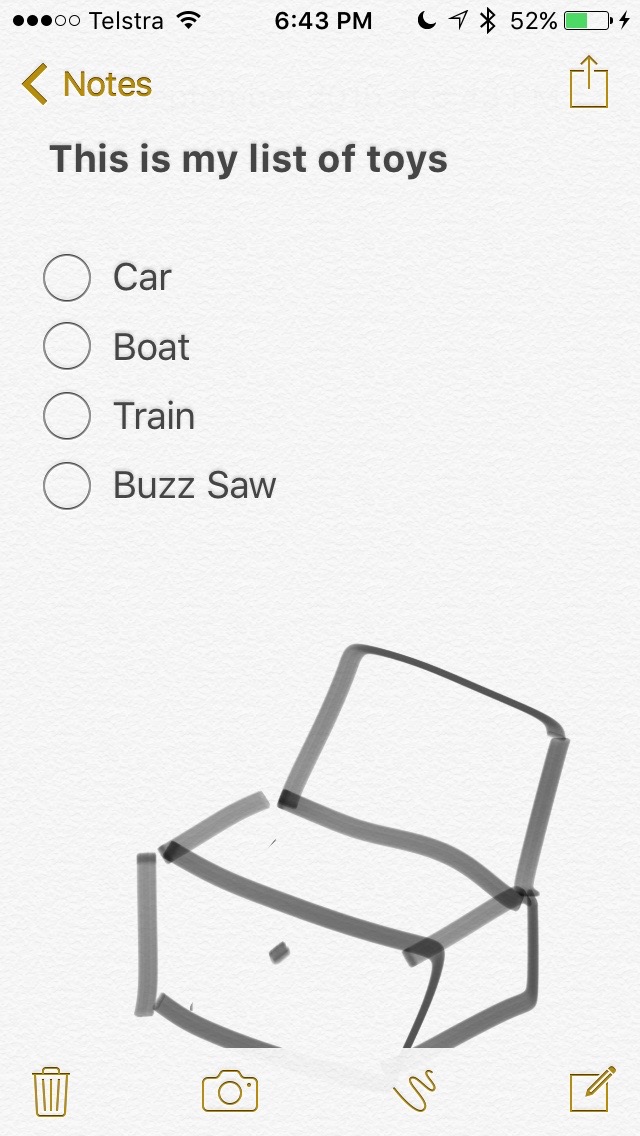Image resolution: width=640 pixels, height=1136 pixels.
Task: Add a photo with the camera icon
Action: click(230, 1090)
